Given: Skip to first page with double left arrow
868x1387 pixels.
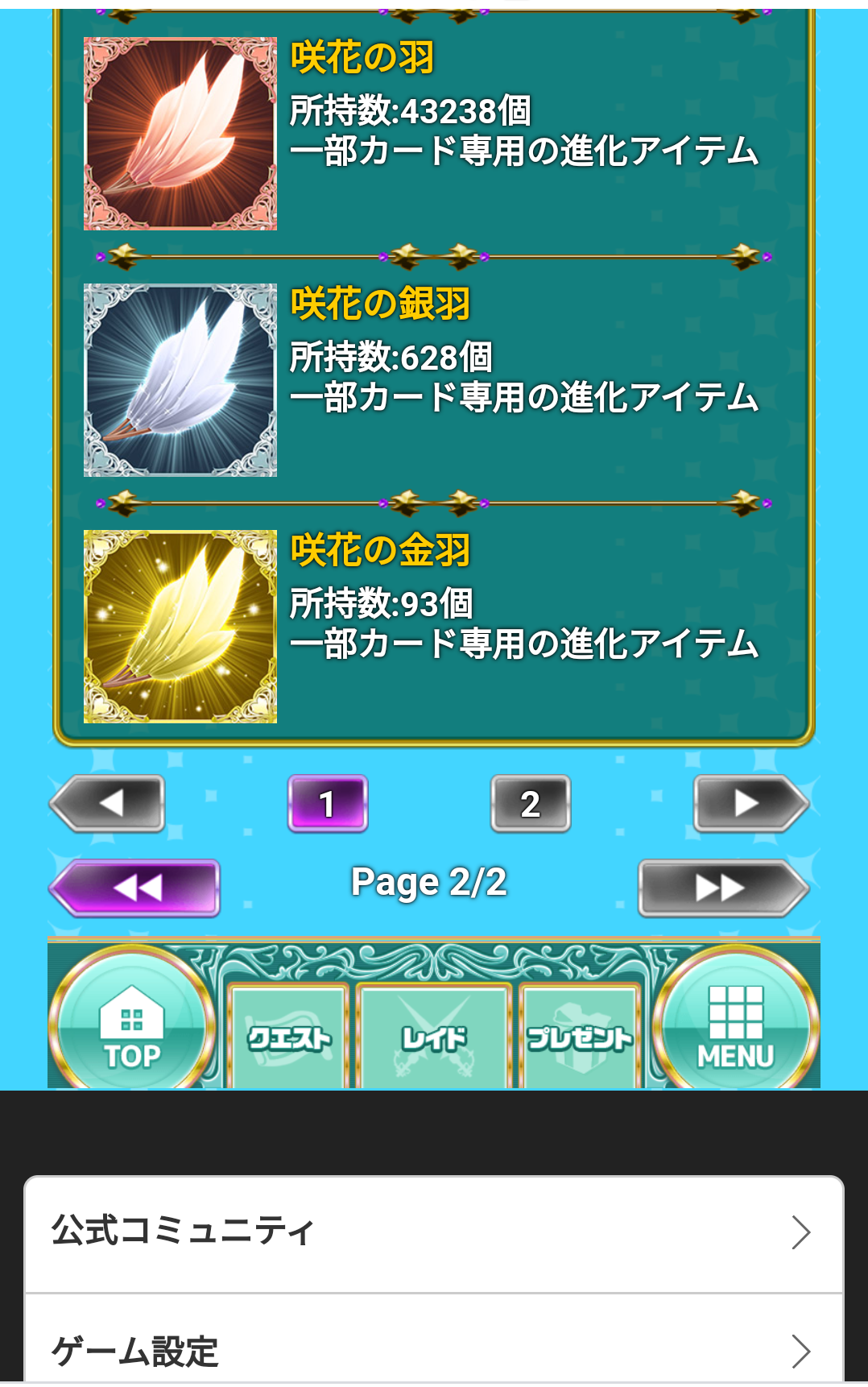Looking at the screenshot, I should 136,888.
